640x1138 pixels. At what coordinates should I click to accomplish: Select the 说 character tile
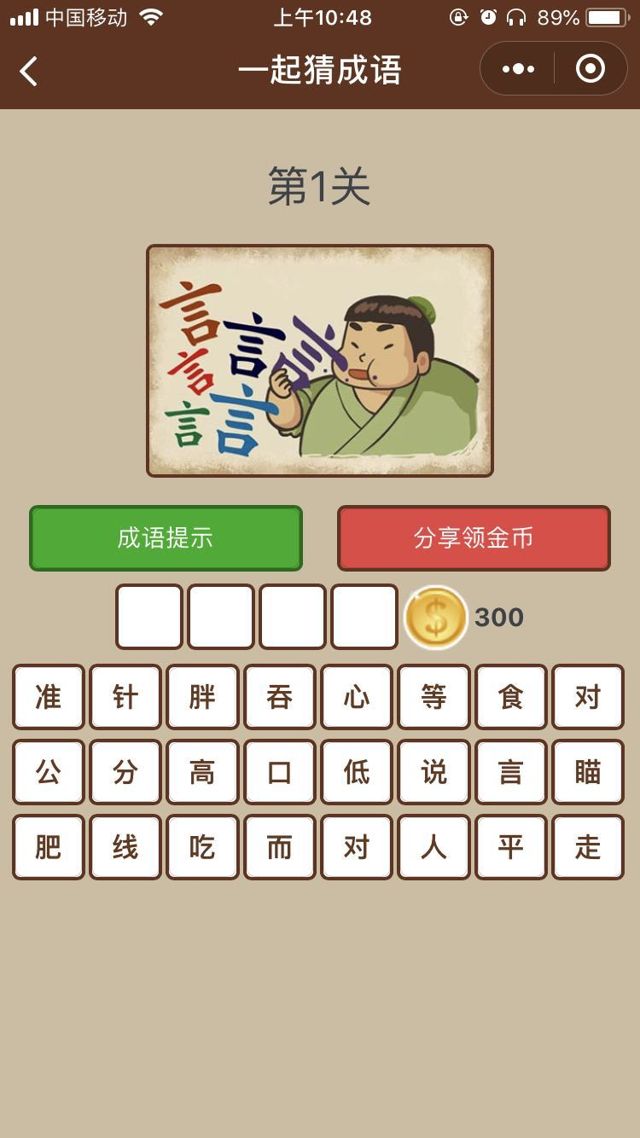pyautogui.click(x=434, y=771)
